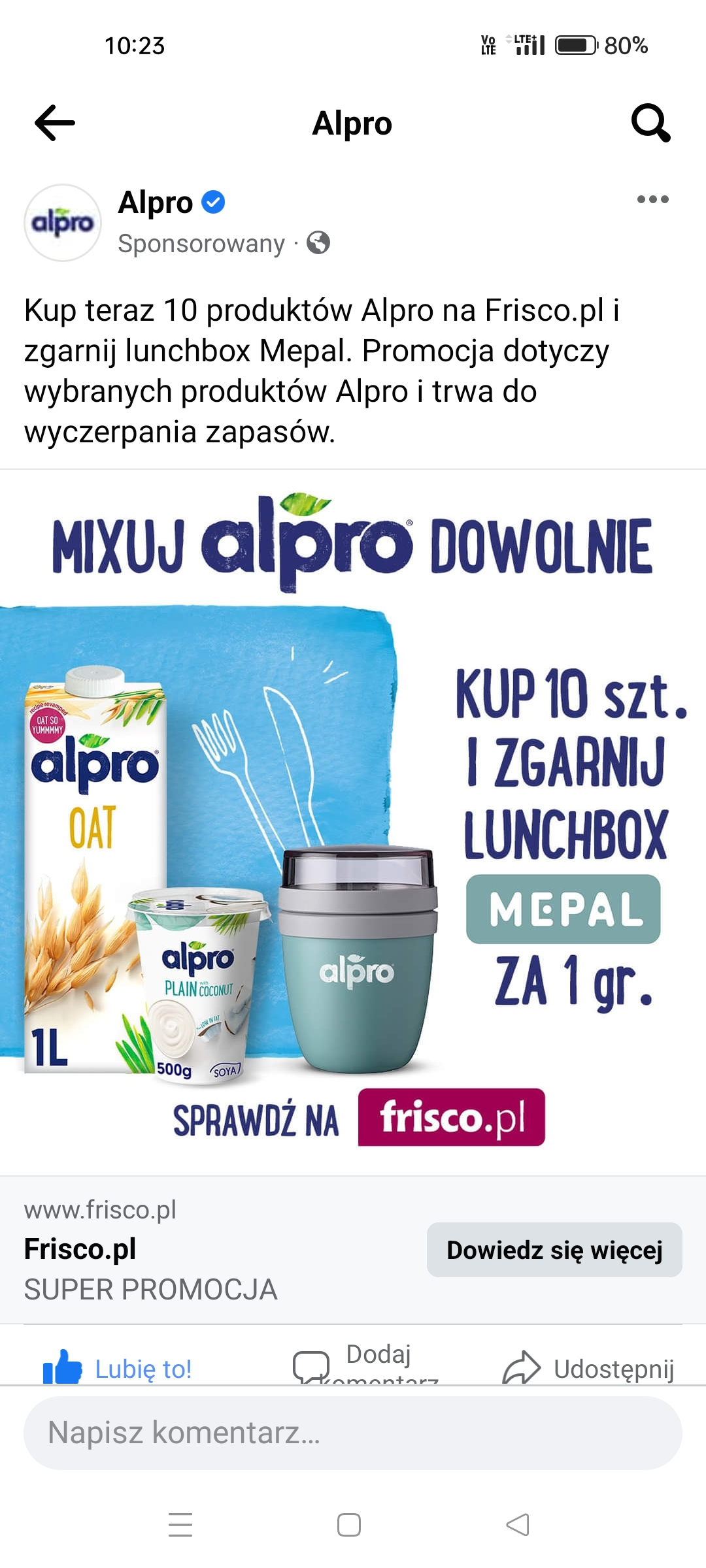Tap Dodaj komentarz under the post
This screenshot has width=706, height=1568.
pos(366,1364)
